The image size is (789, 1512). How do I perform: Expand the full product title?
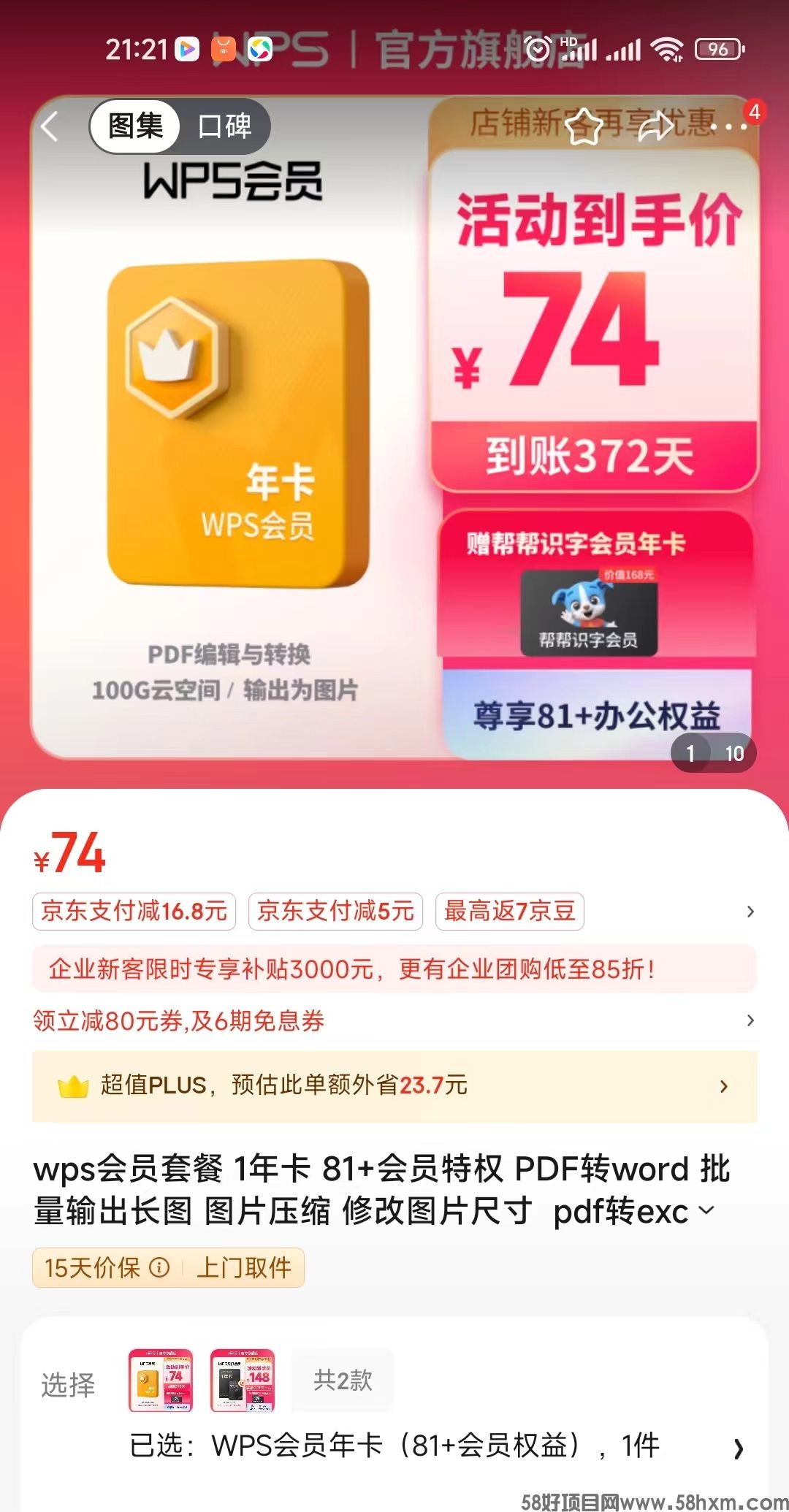tap(706, 1210)
